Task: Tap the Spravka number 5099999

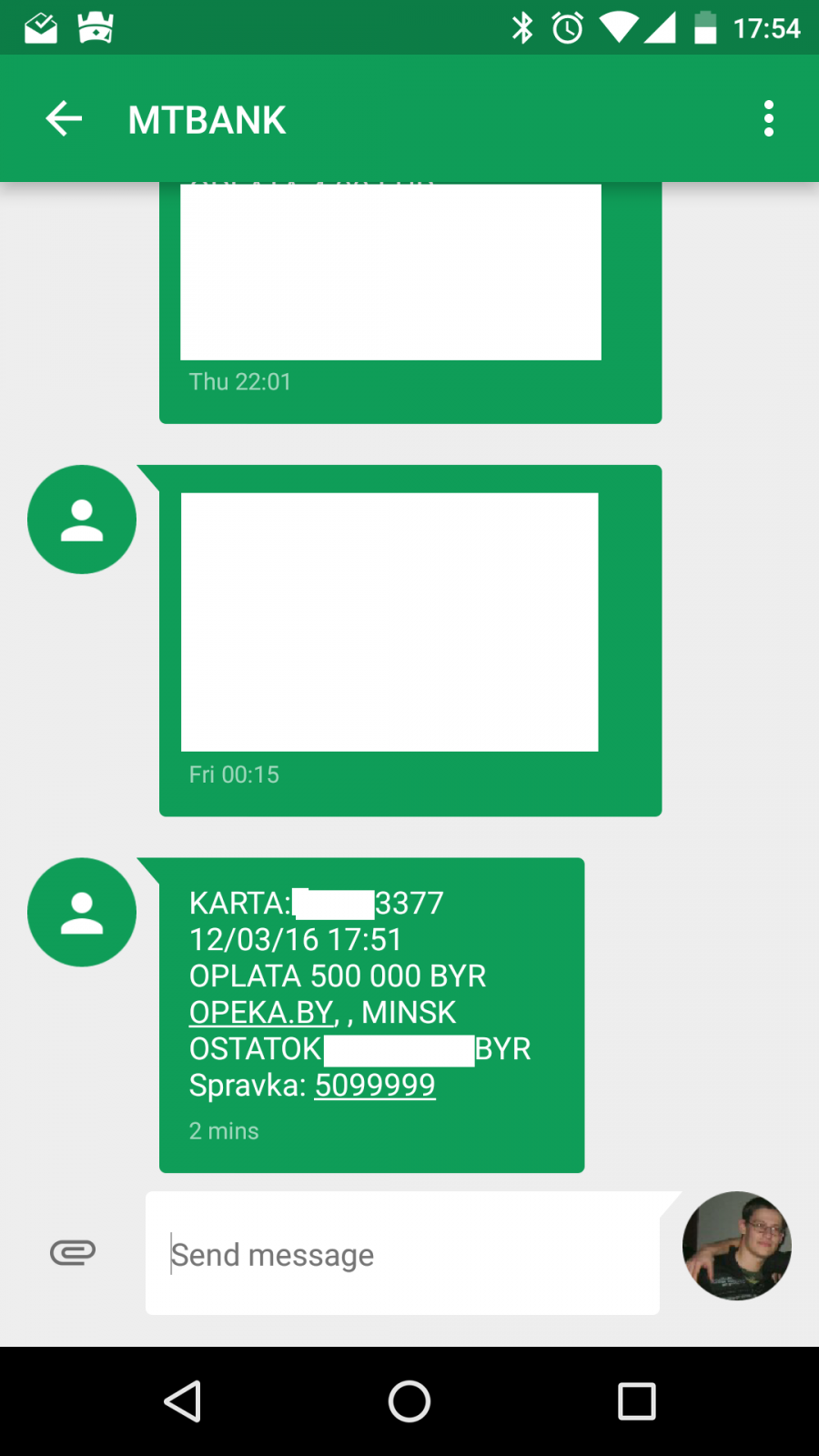Action: pyautogui.click(x=375, y=1085)
